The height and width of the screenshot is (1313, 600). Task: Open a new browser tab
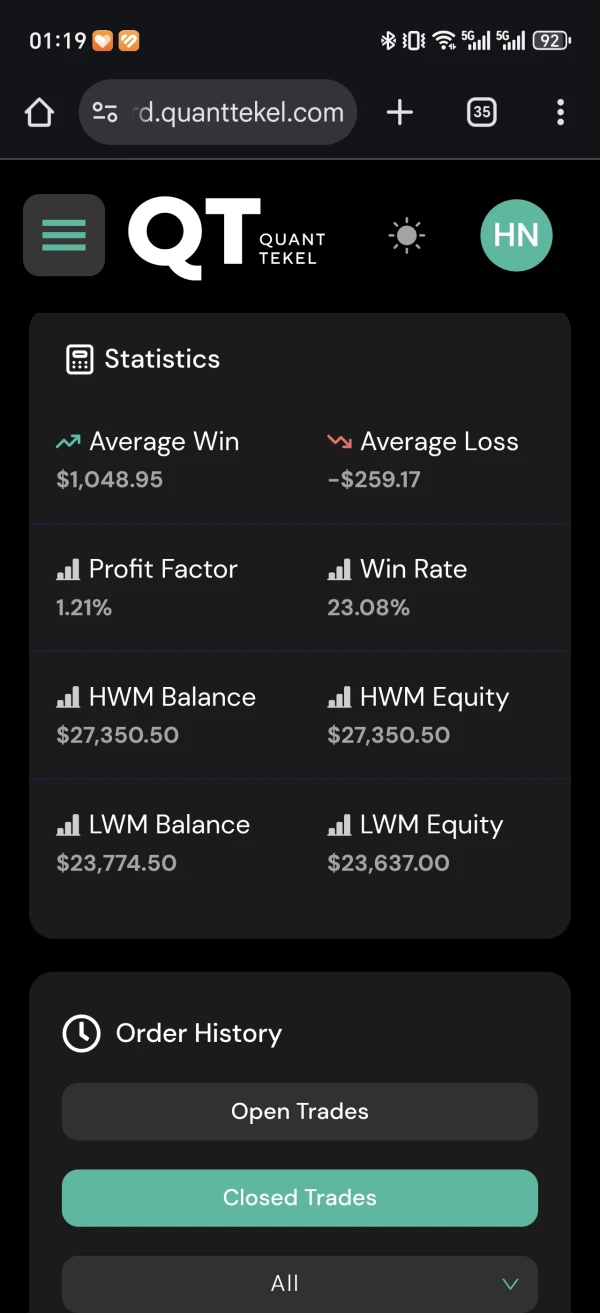399,112
